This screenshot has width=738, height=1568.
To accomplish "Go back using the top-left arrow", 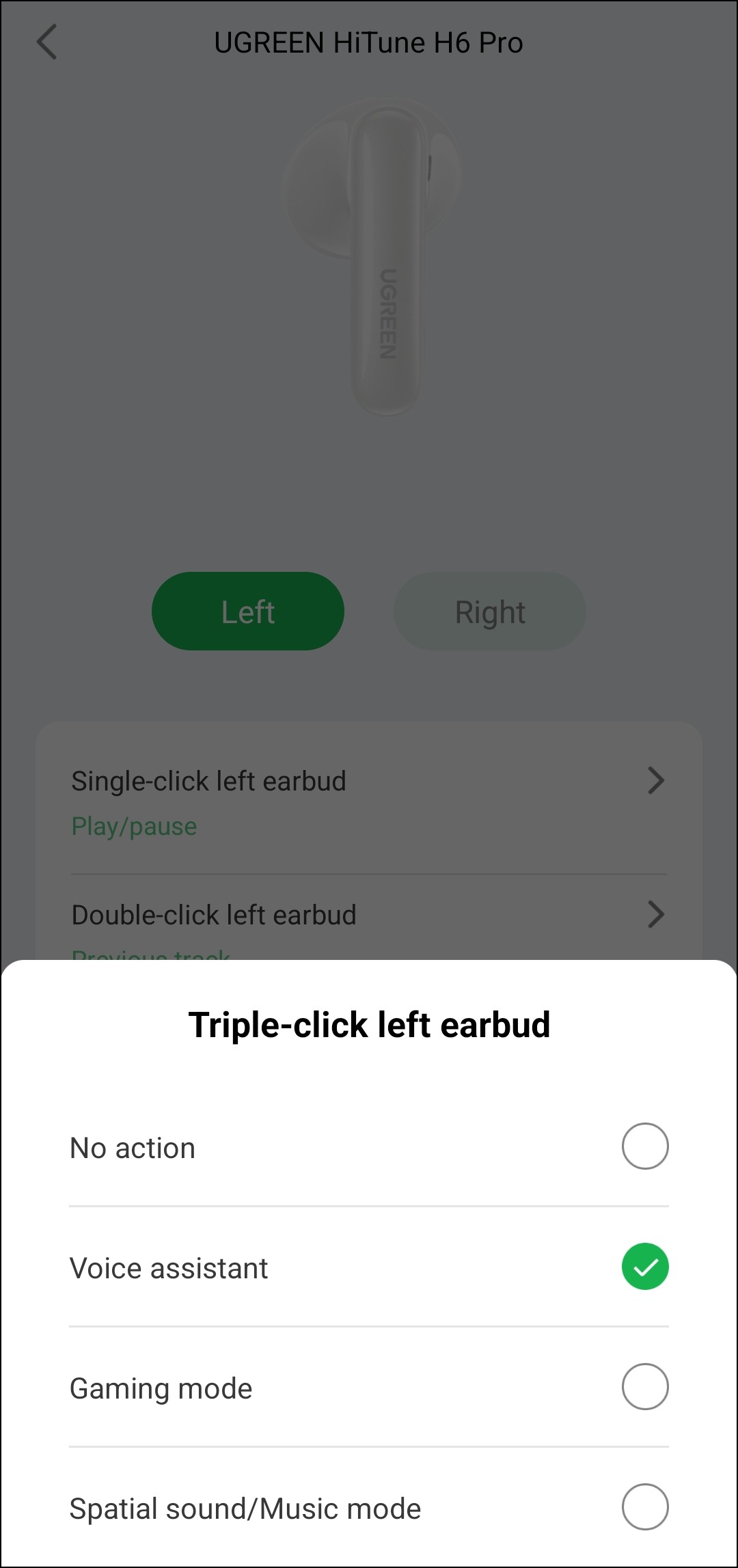I will click(46, 42).
